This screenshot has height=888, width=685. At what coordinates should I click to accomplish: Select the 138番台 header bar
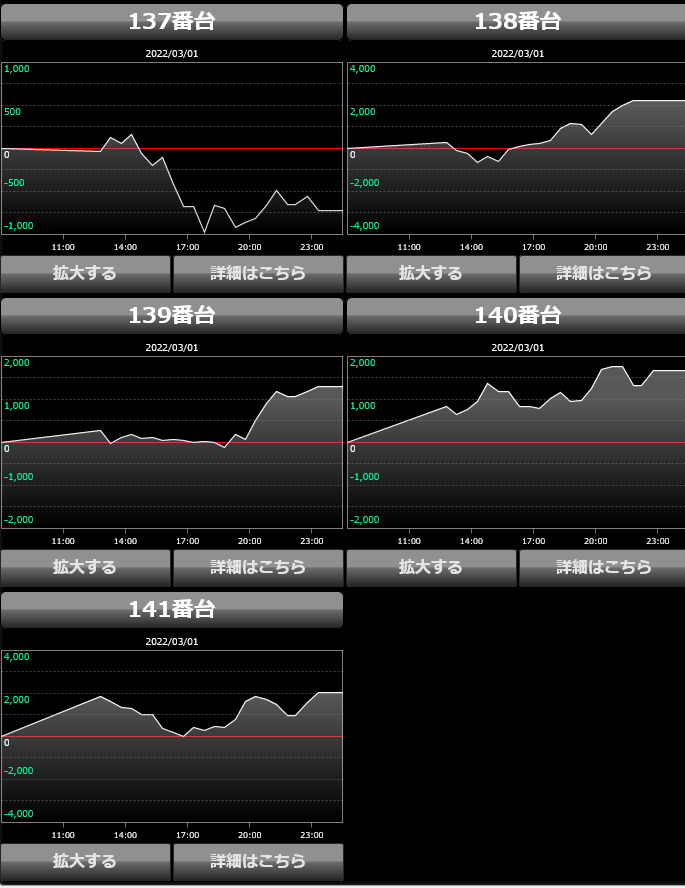click(516, 22)
